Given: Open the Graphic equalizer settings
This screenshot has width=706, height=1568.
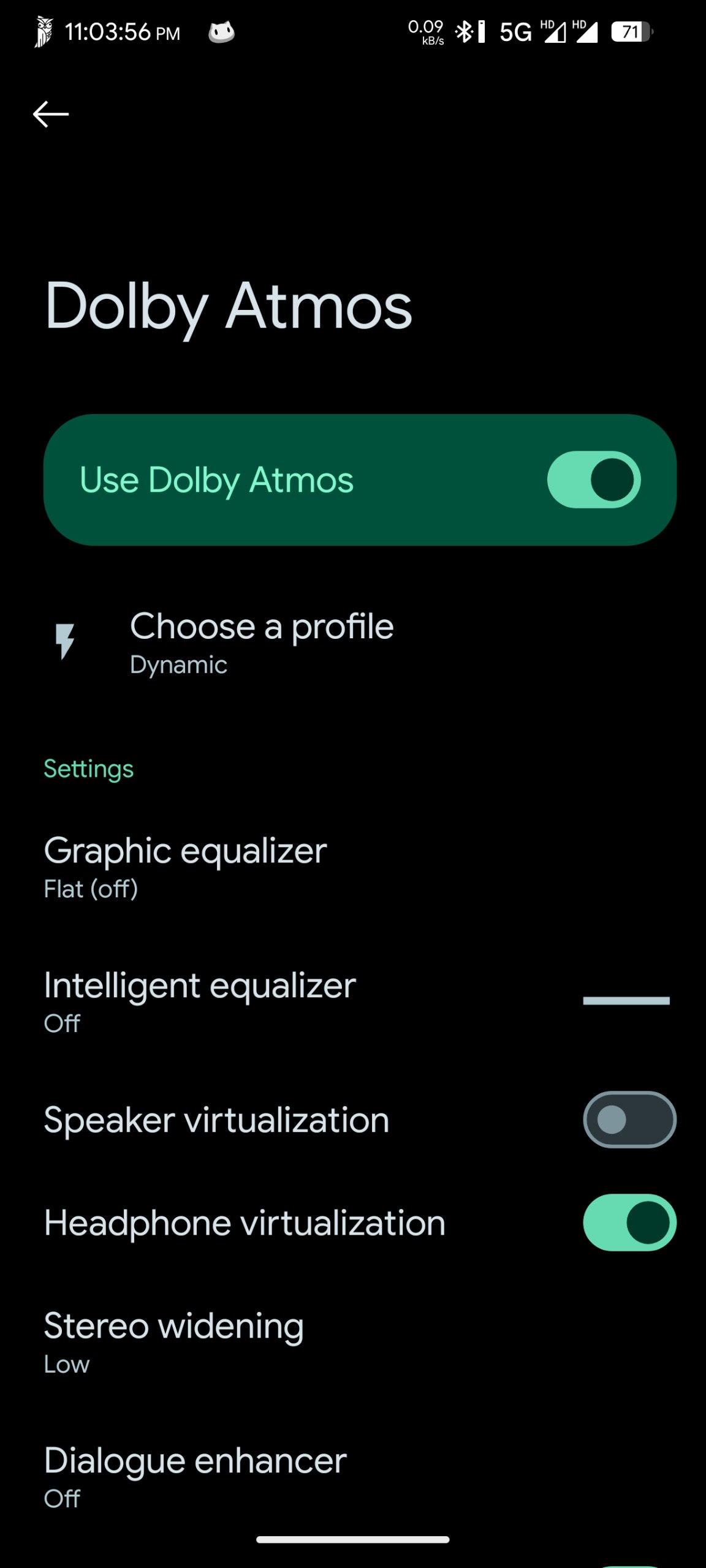Looking at the screenshot, I should pos(353,867).
